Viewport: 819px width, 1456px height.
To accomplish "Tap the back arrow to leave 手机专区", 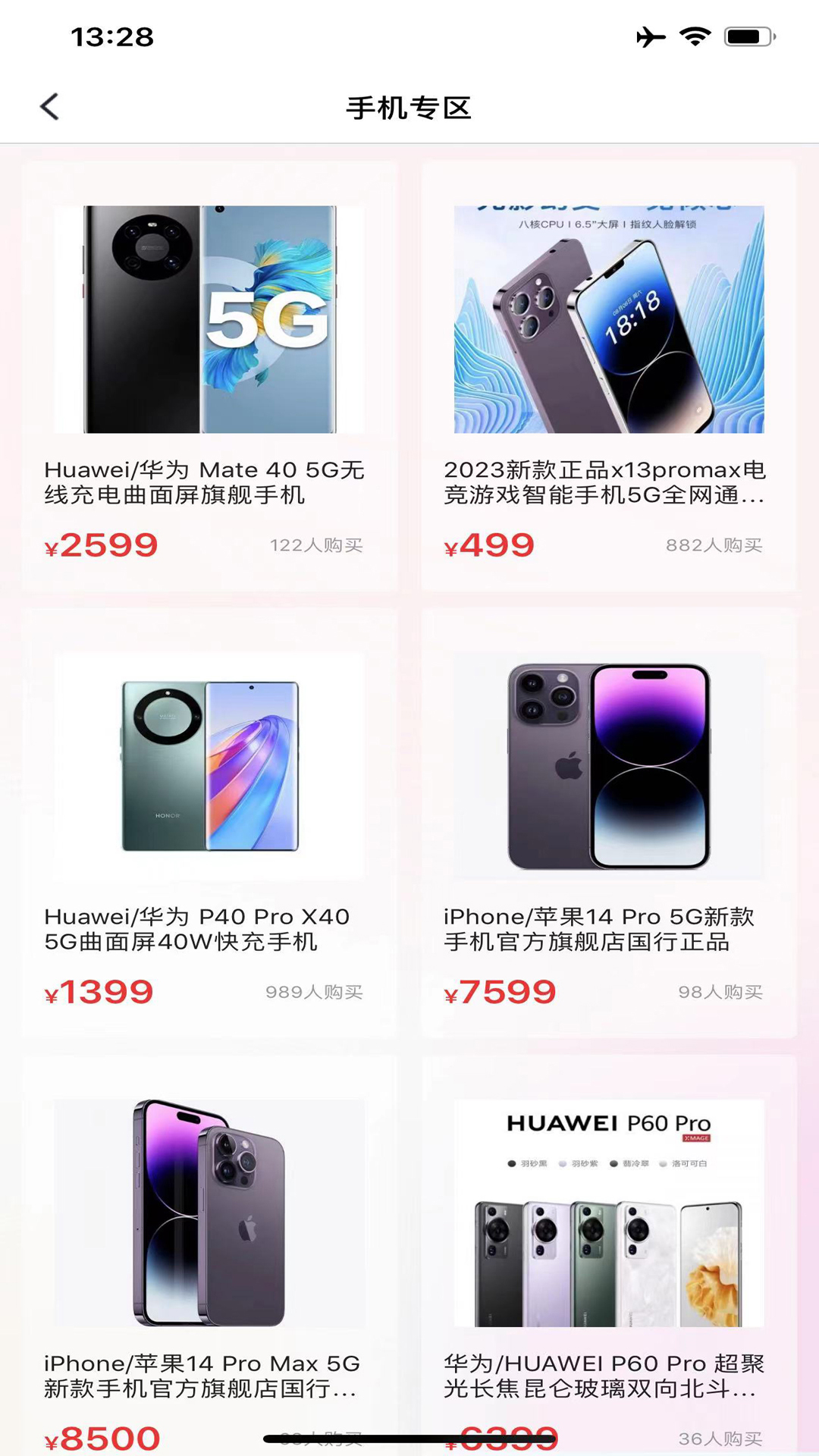I will 50,107.
